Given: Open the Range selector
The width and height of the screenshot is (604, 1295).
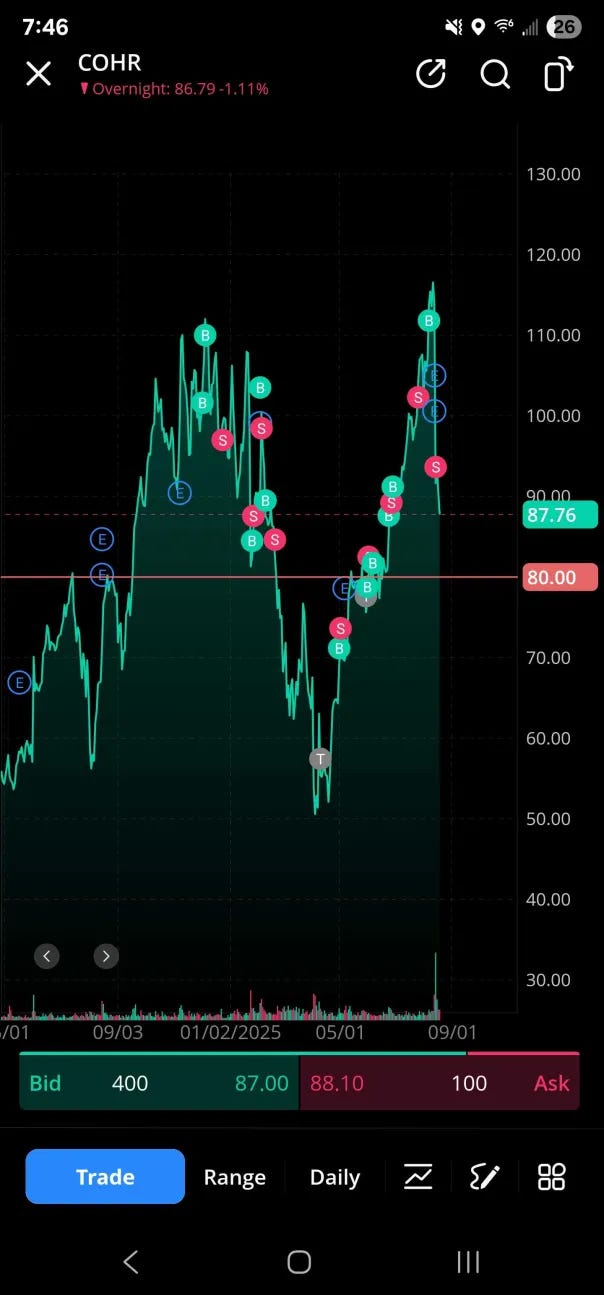Looking at the screenshot, I should click(235, 1177).
